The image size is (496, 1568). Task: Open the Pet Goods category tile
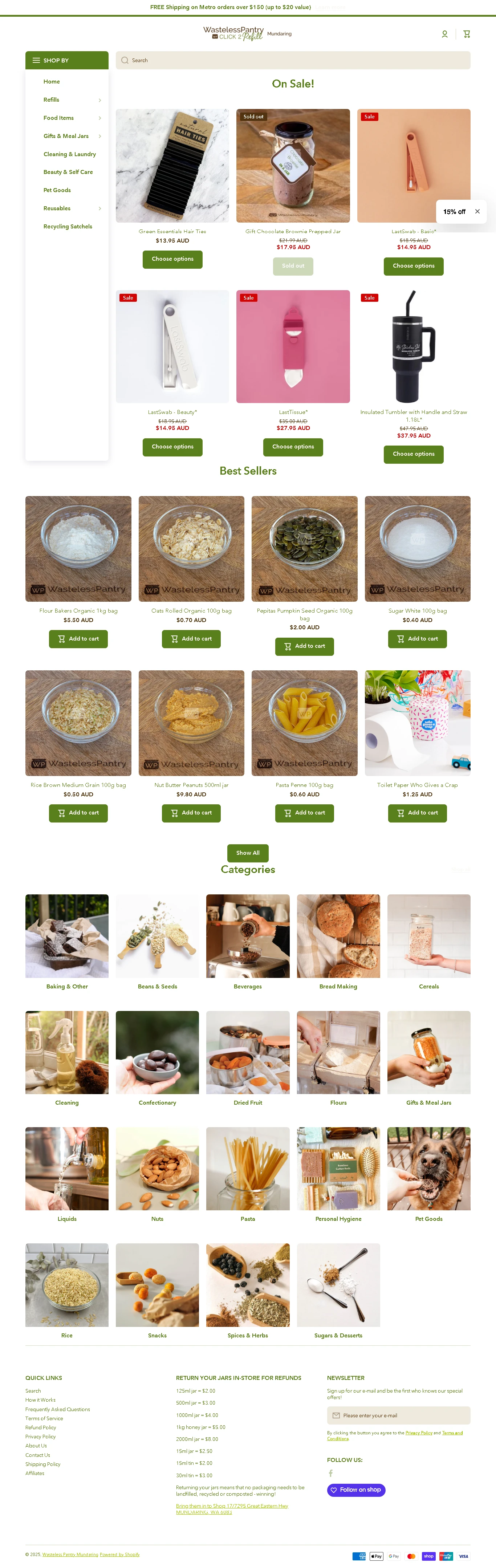[x=428, y=1169]
